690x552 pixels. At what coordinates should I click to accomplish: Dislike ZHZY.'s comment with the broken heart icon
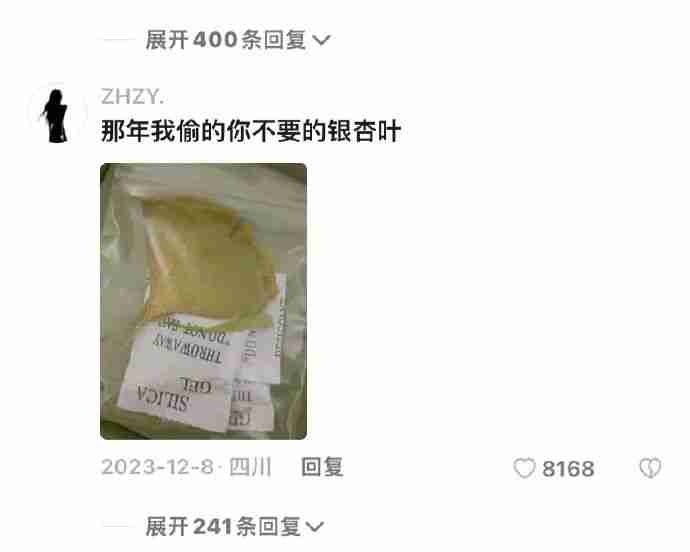[649, 468]
